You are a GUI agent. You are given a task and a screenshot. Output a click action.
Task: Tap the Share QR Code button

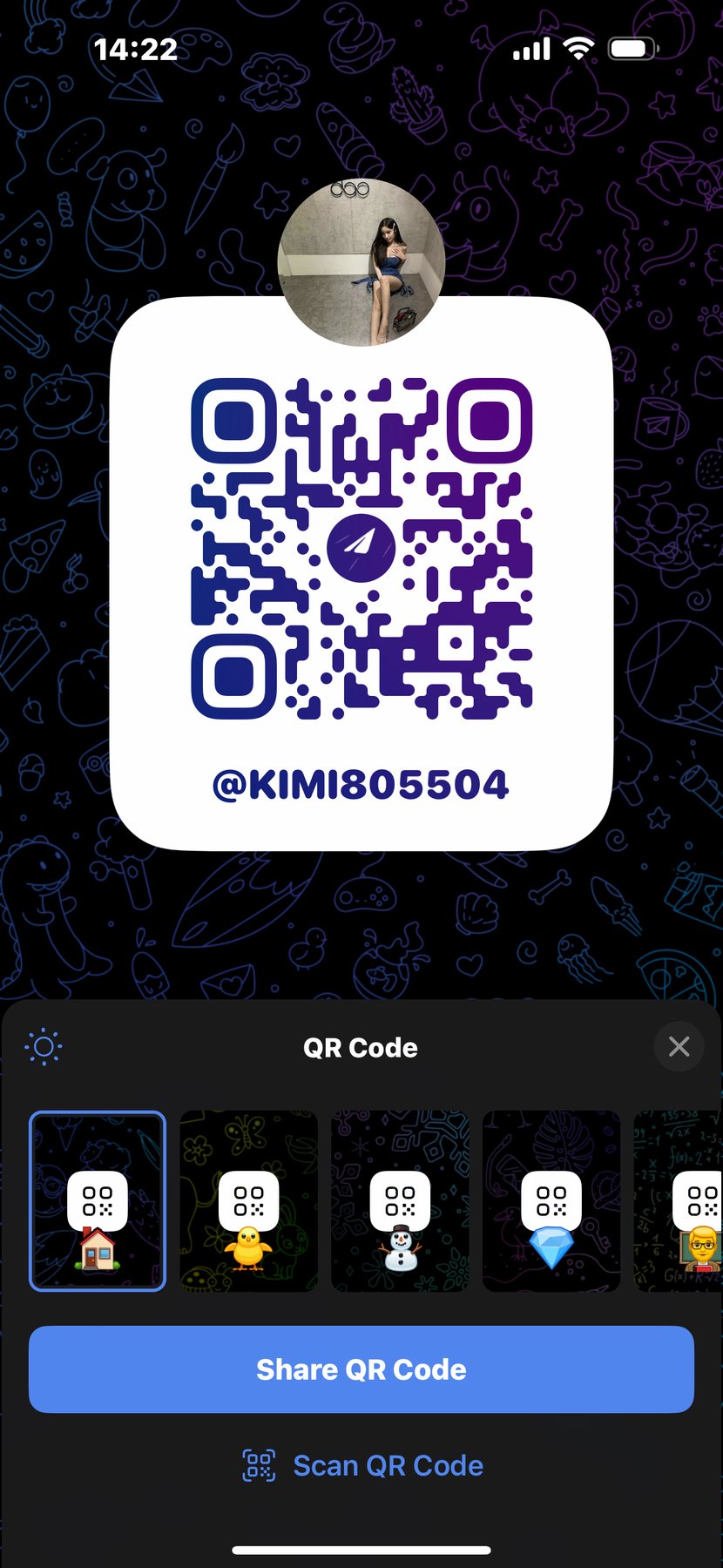click(361, 1369)
